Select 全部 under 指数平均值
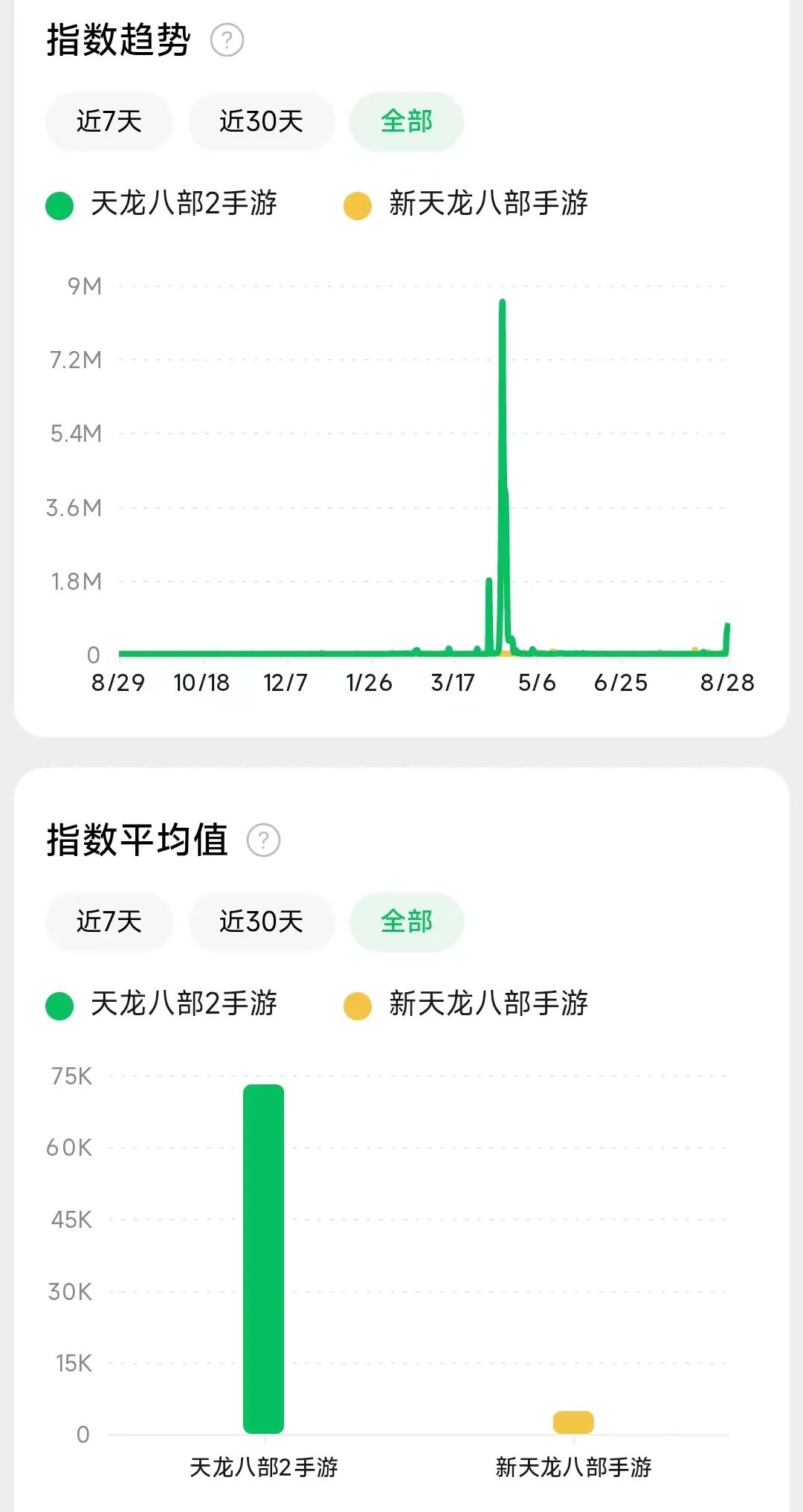Screen dimensions: 803x1512 pos(407,921)
